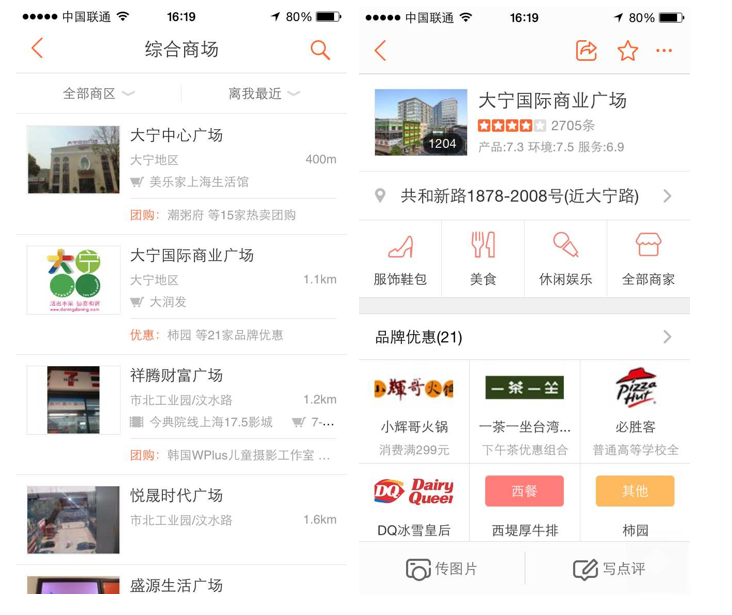Open the 休闲娱乐 category
The image size is (732, 615).
coord(565,259)
